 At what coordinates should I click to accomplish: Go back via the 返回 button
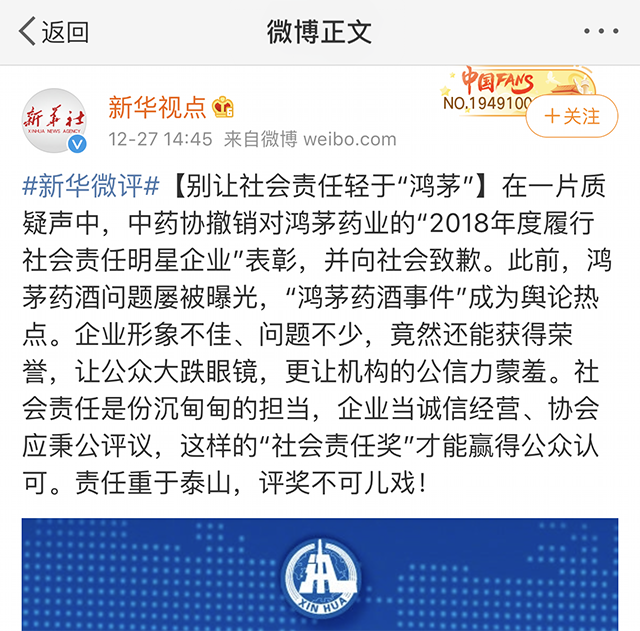click(55, 31)
